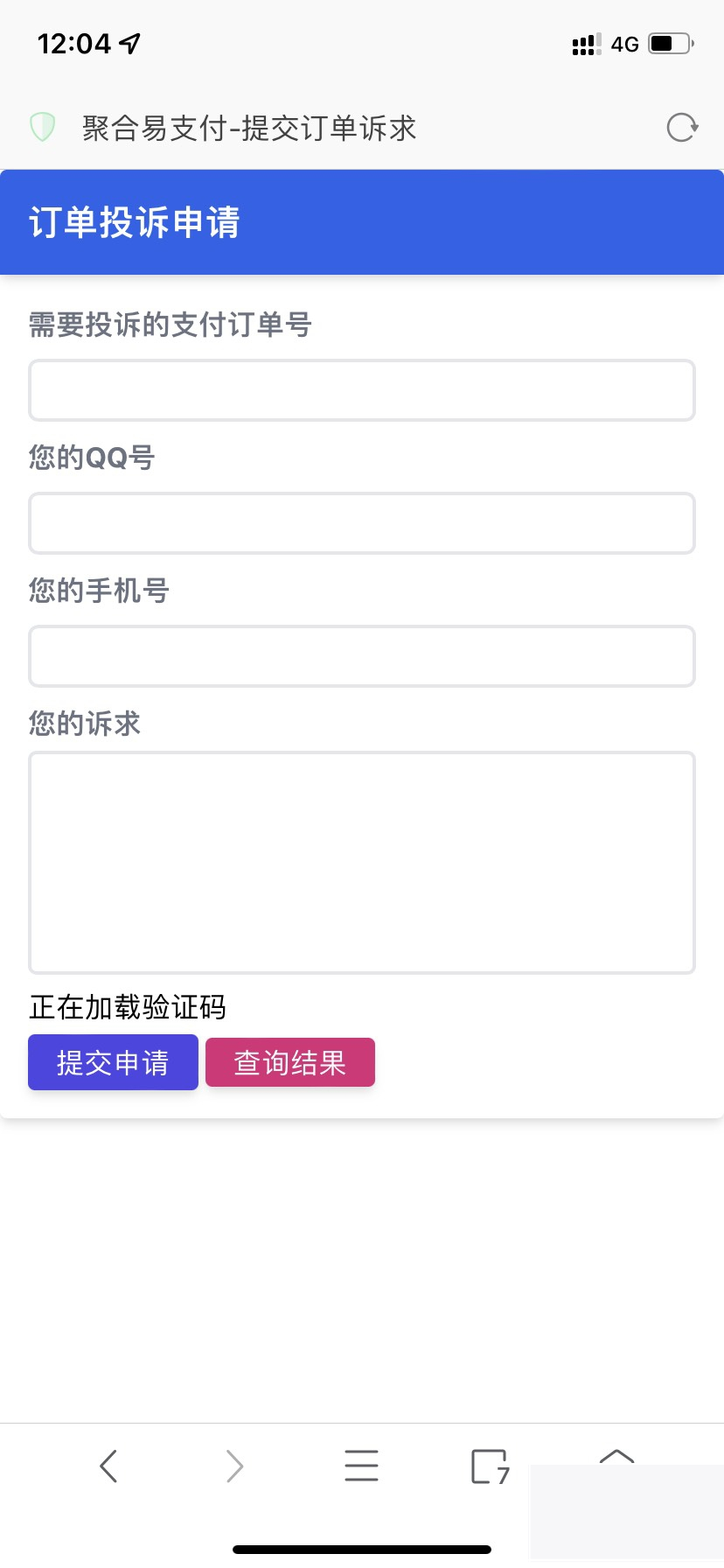
Task: Open the tab switcher showing 7 tabs
Action: 489,1466
